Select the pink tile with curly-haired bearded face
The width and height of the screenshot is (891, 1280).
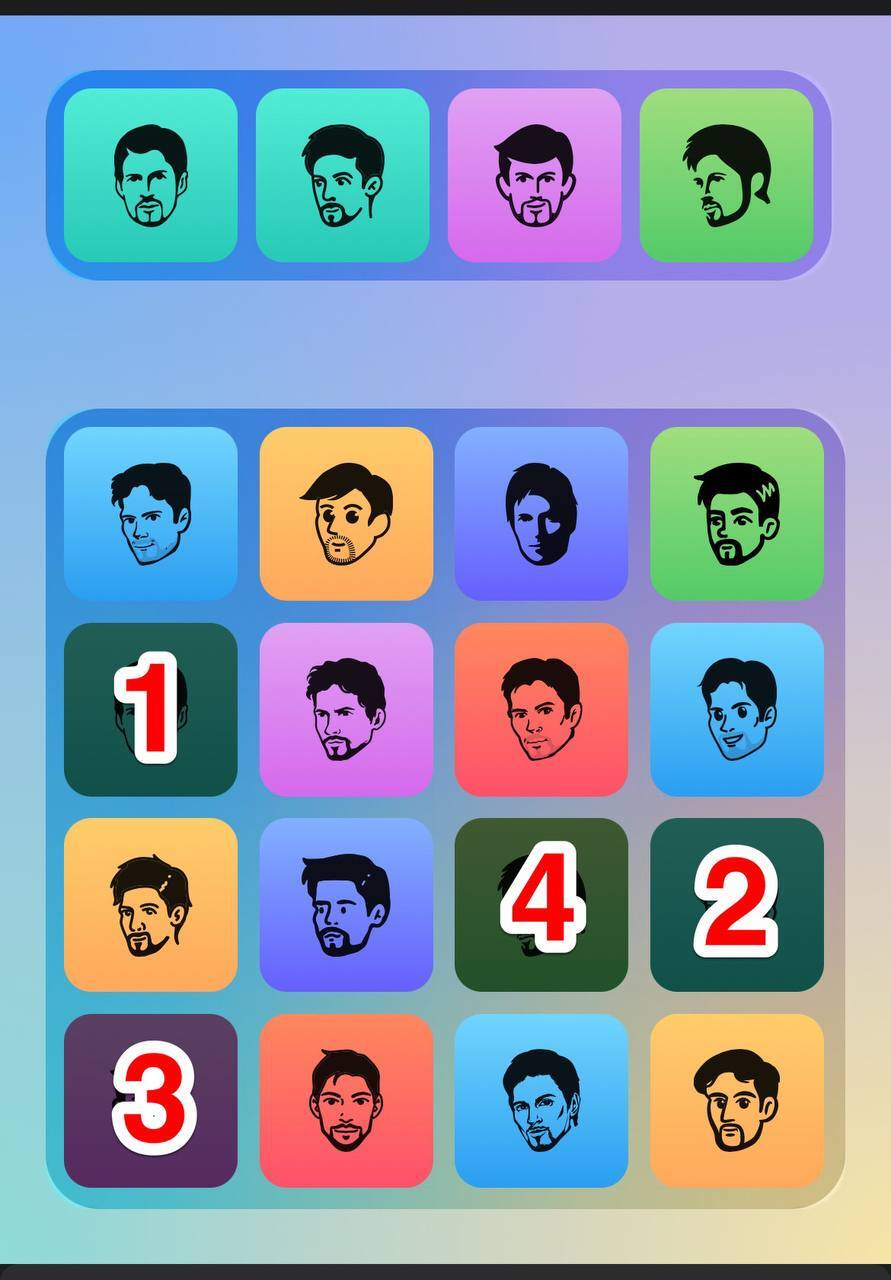(x=346, y=709)
